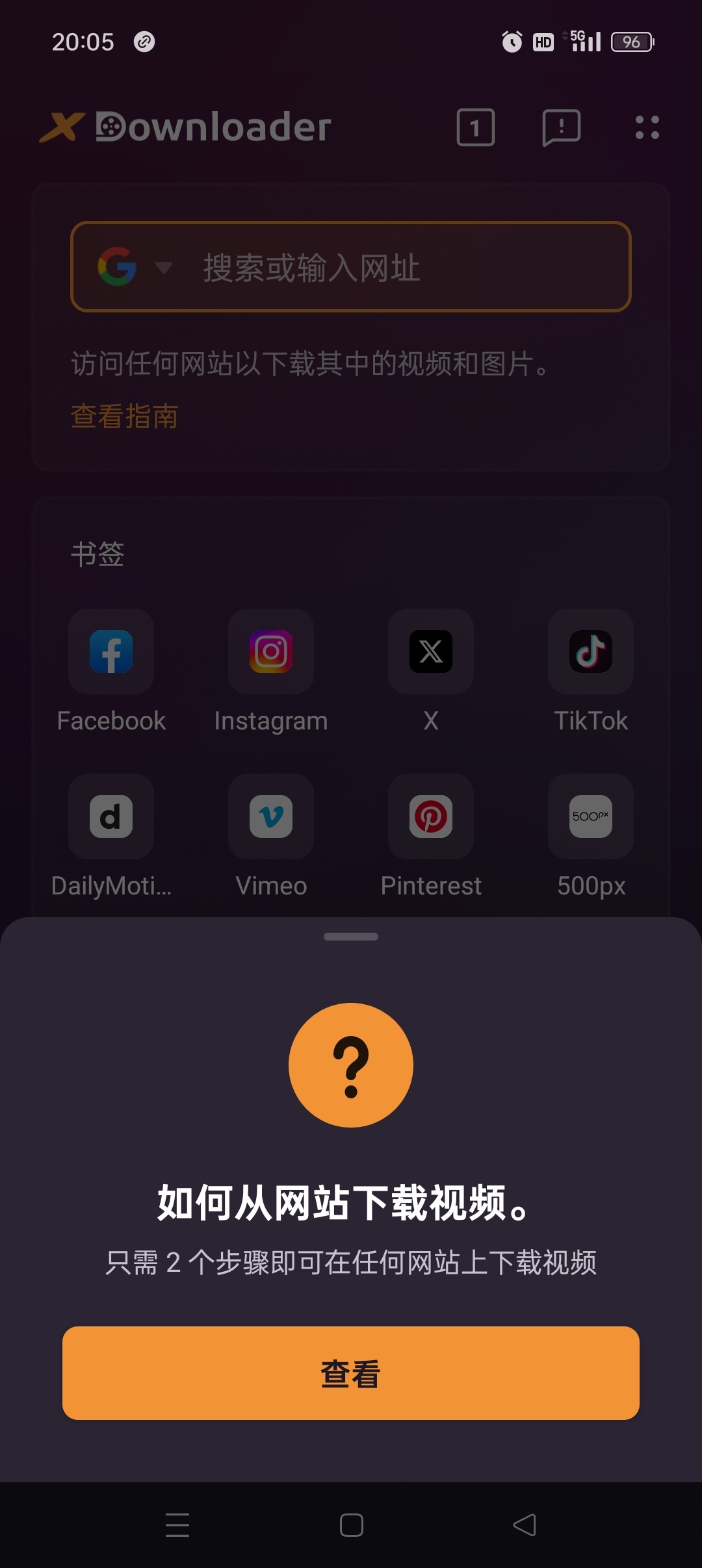Open the Vimeo bookmark
The width and height of the screenshot is (702, 1568).
(271, 817)
